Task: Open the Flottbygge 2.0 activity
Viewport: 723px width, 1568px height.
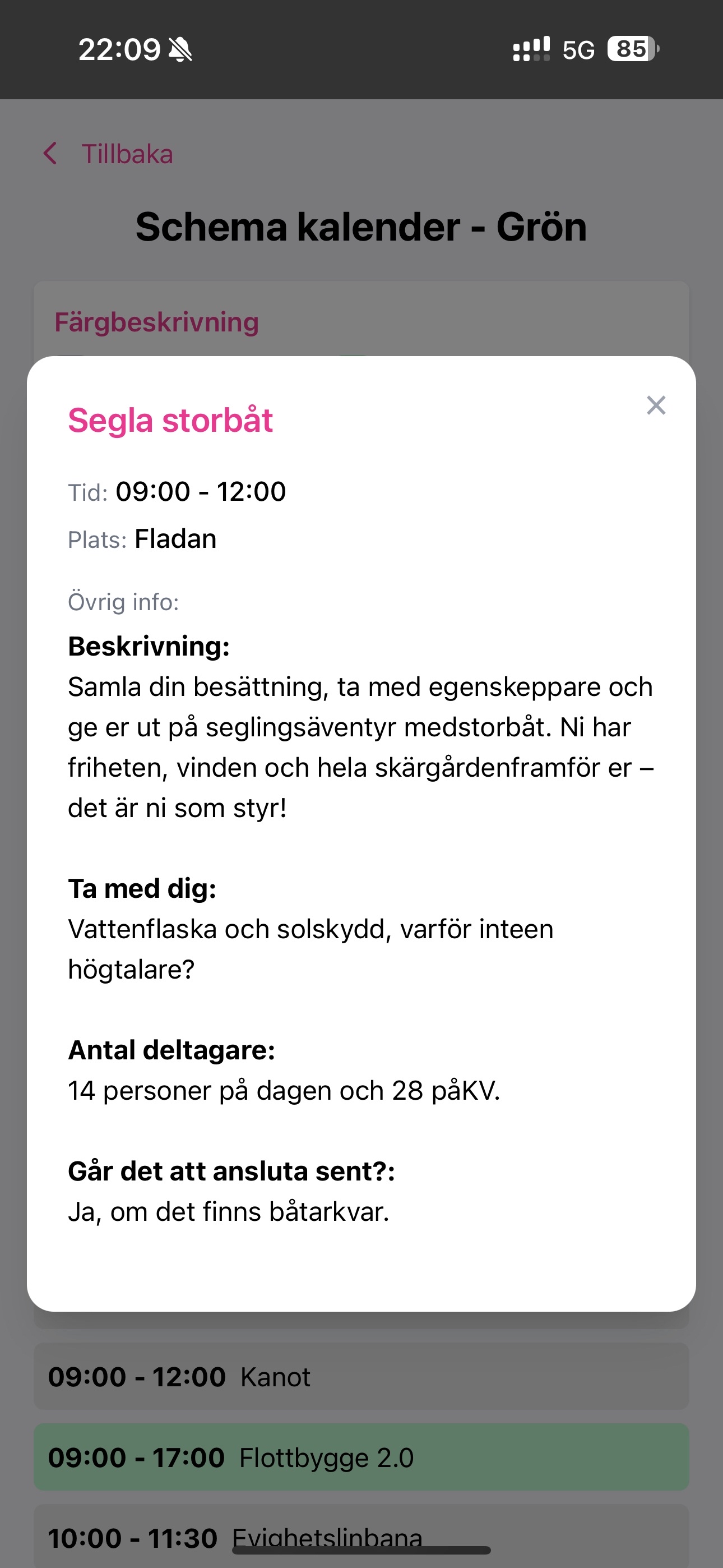Action: (361, 1457)
